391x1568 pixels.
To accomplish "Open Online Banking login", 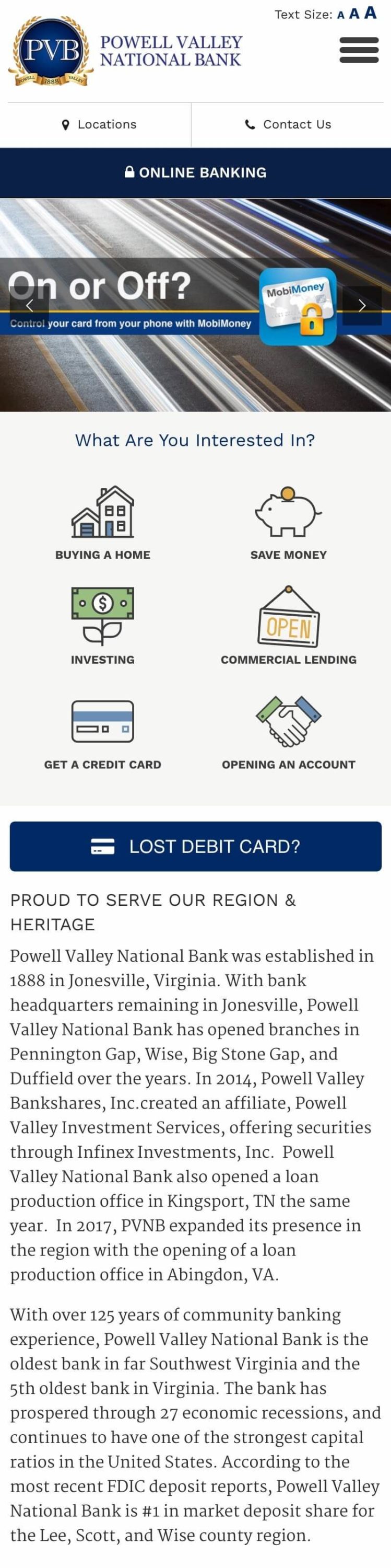I will pyautogui.click(x=195, y=173).
